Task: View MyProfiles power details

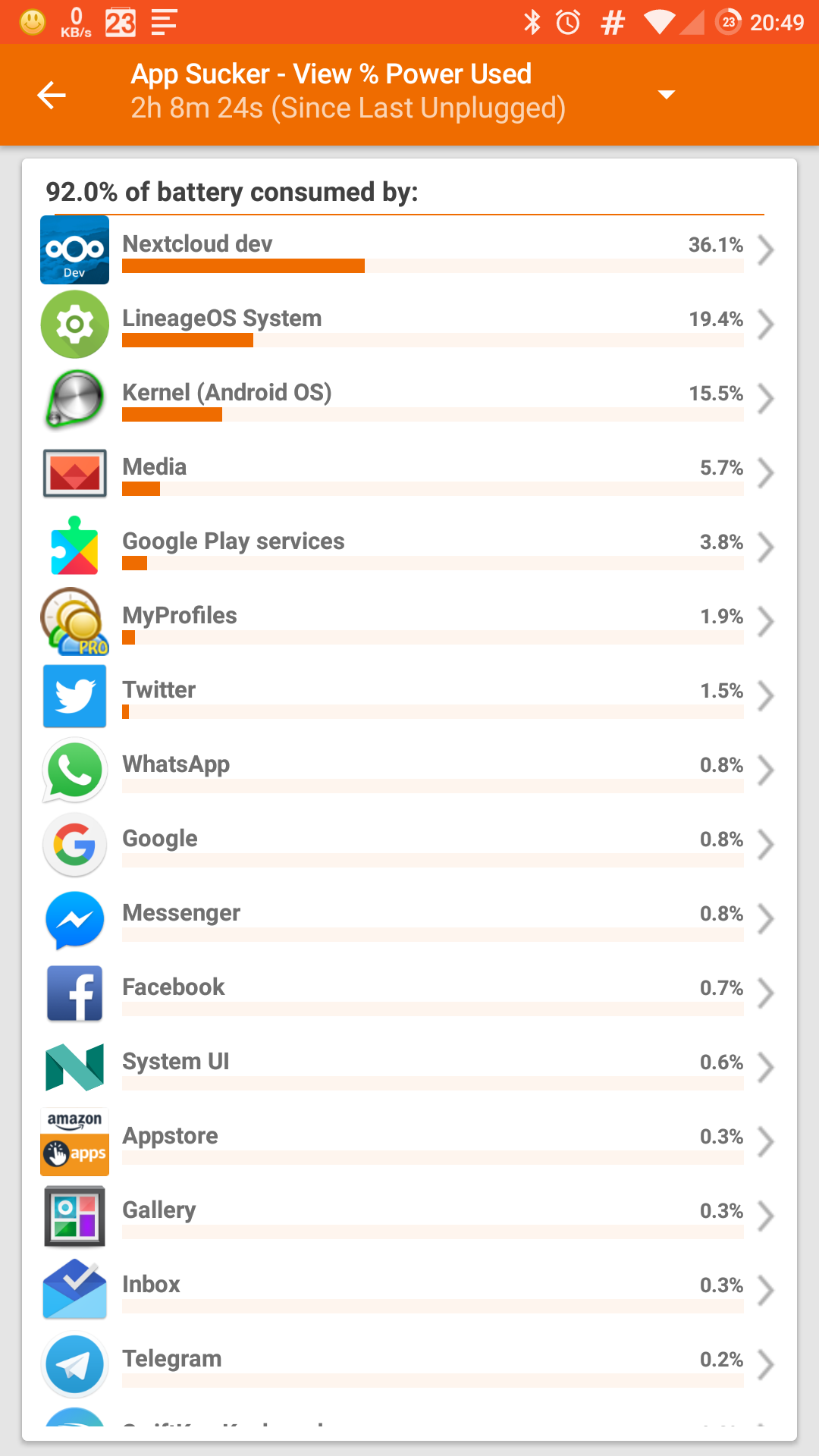Action: (x=409, y=622)
